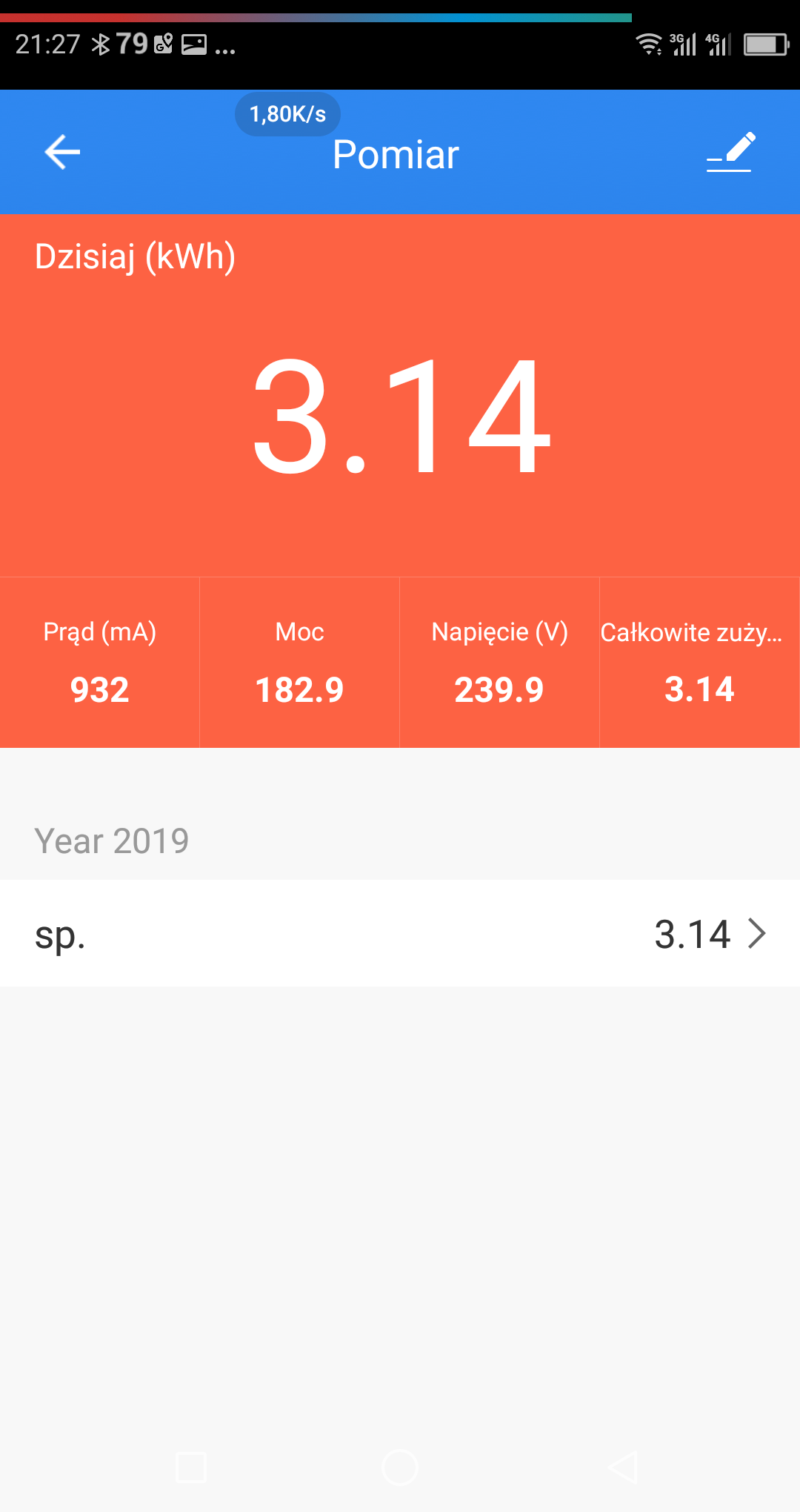Open the recent apps view
The width and height of the screenshot is (800, 1512).
(x=191, y=1467)
